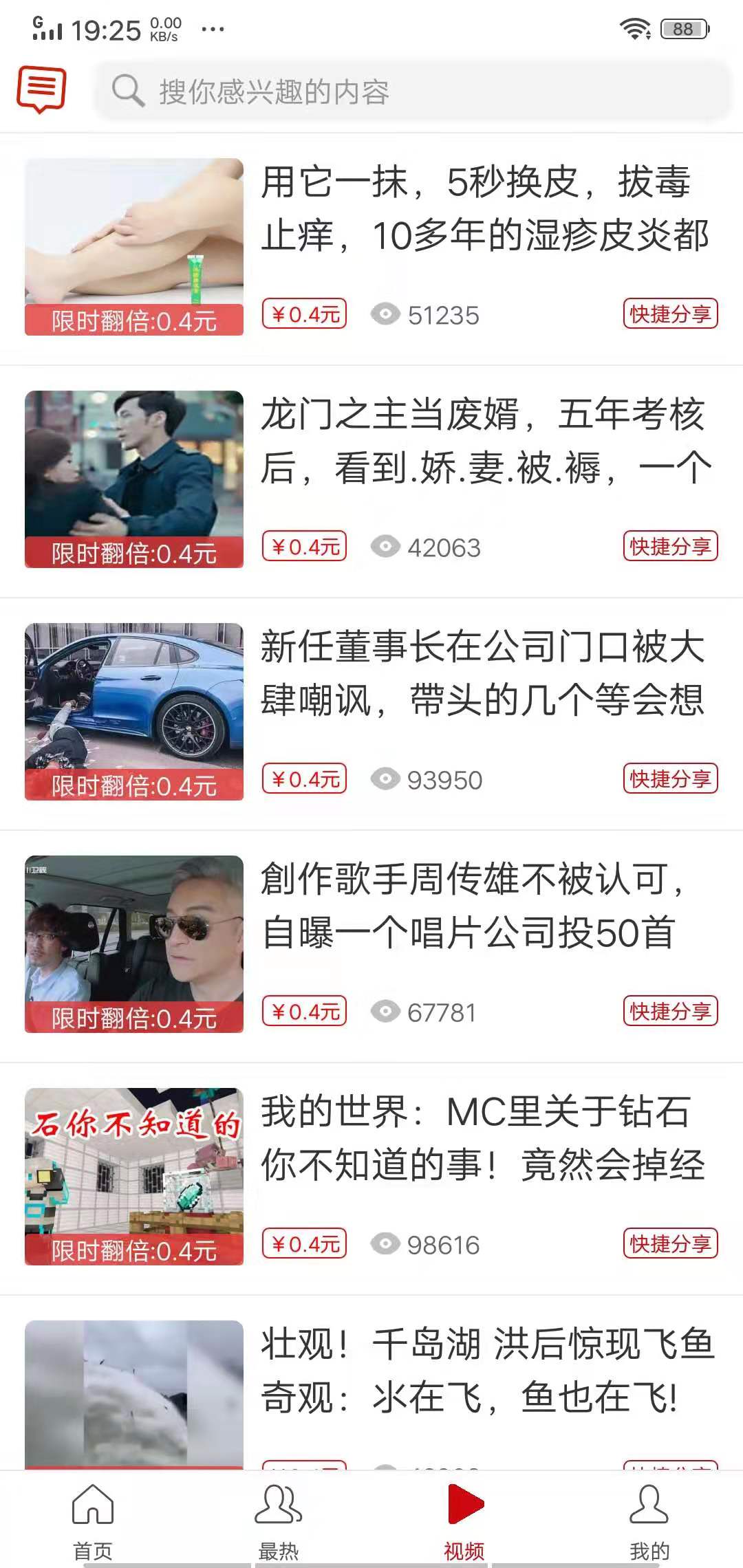Open the blue Porsche video thumbnail

pyautogui.click(x=135, y=703)
